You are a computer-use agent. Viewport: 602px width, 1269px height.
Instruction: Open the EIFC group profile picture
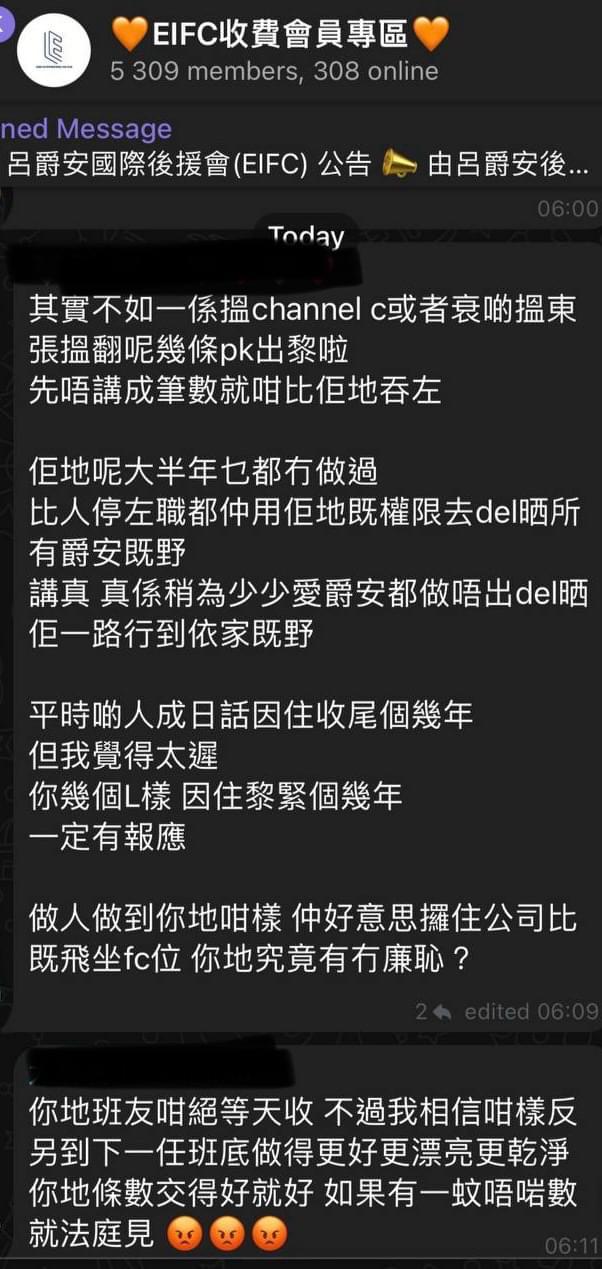54,49
